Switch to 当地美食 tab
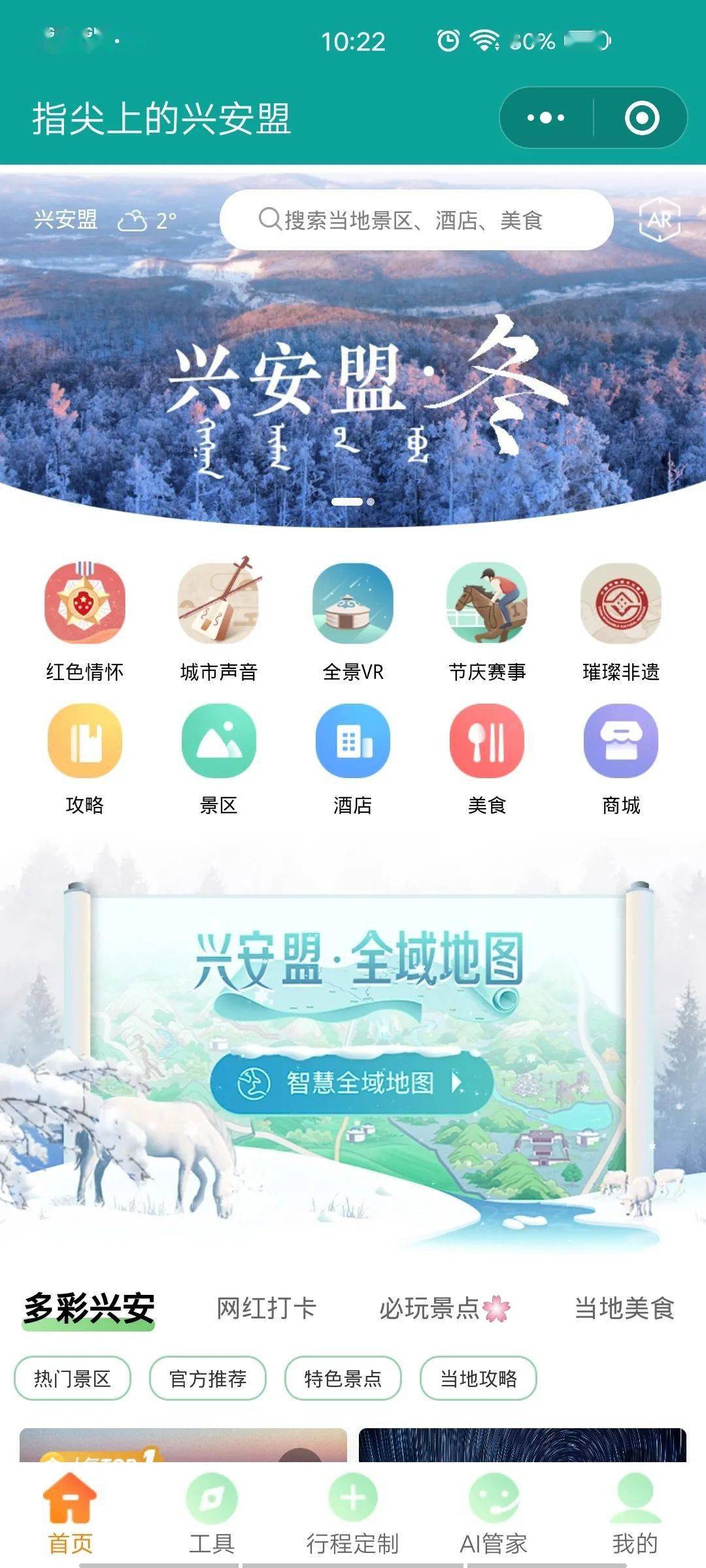Image resolution: width=706 pixels, height=1568 pixels. click(624, 1309)
